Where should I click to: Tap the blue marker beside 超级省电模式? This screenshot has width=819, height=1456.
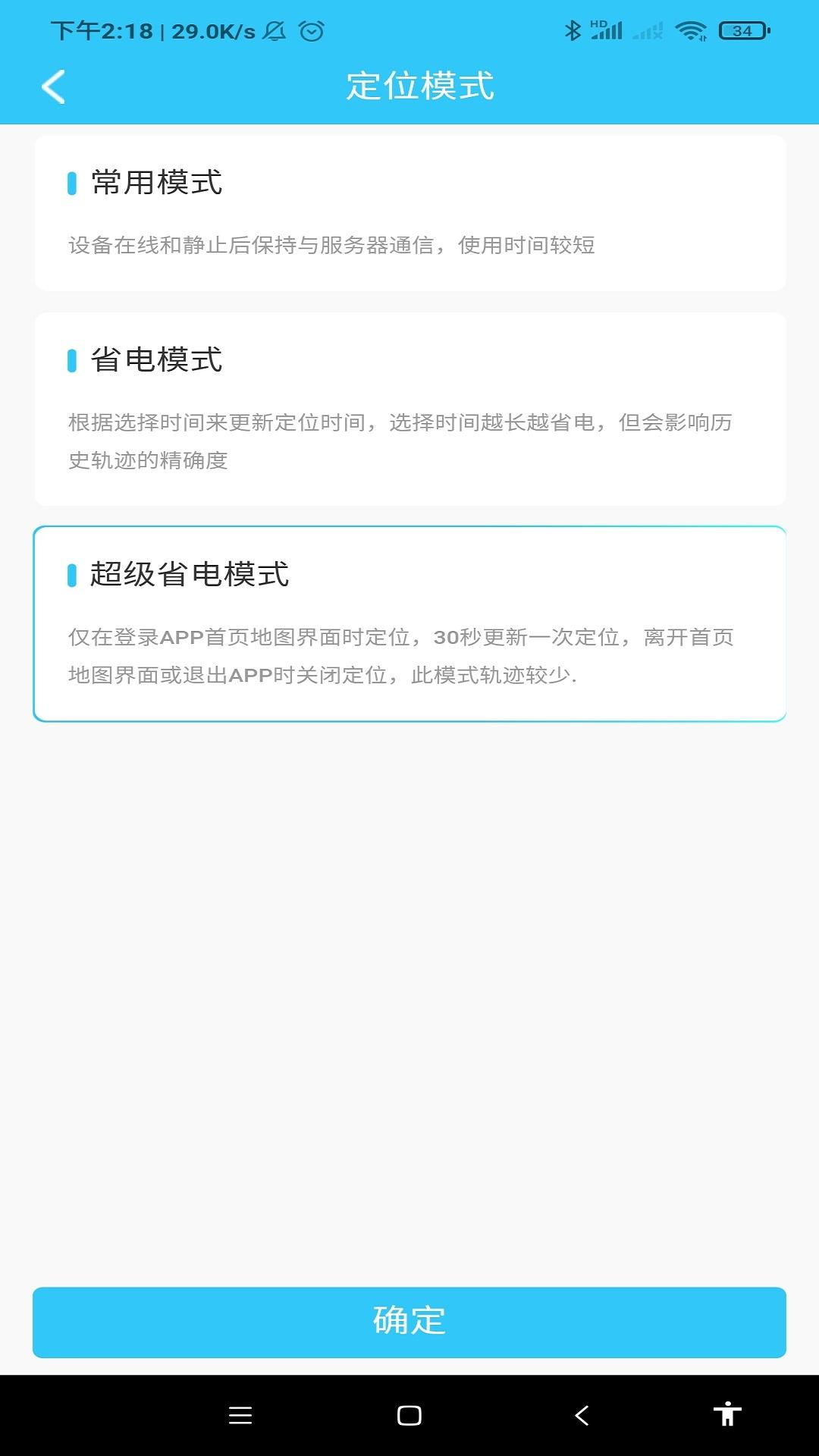coord(72,576)
